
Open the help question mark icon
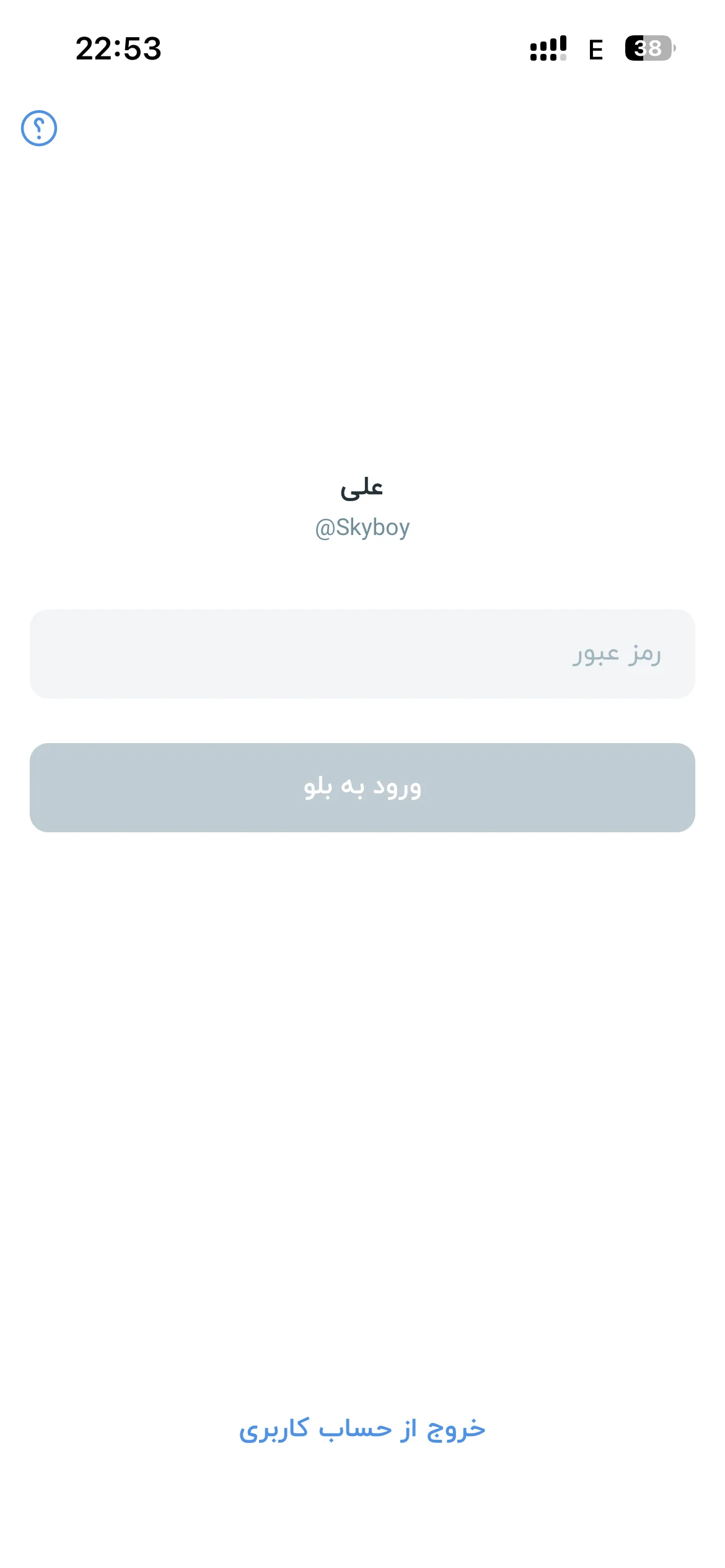(x=39, y=128)
